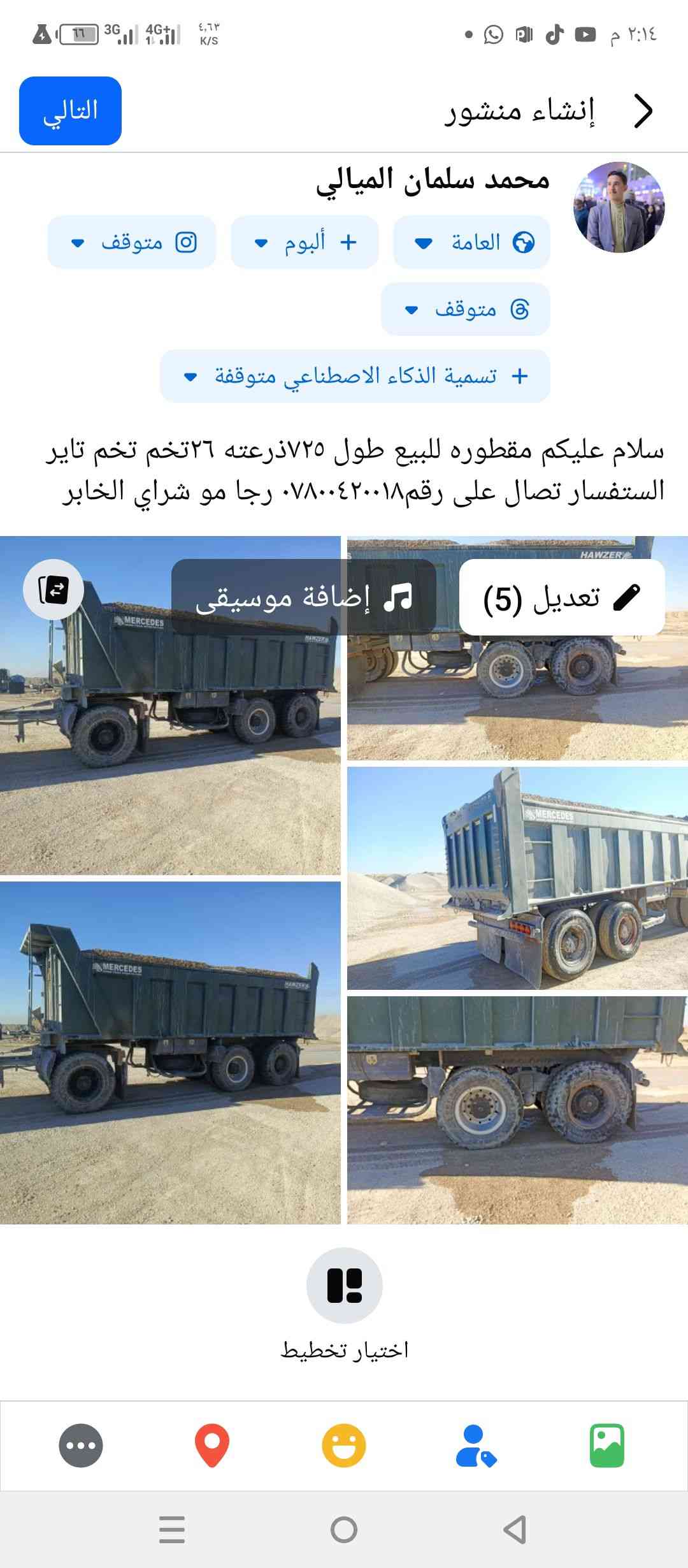688x1568 pixels.
Task: Open the Instagram متوقف sharing dropdown
Action: (132, 242)
